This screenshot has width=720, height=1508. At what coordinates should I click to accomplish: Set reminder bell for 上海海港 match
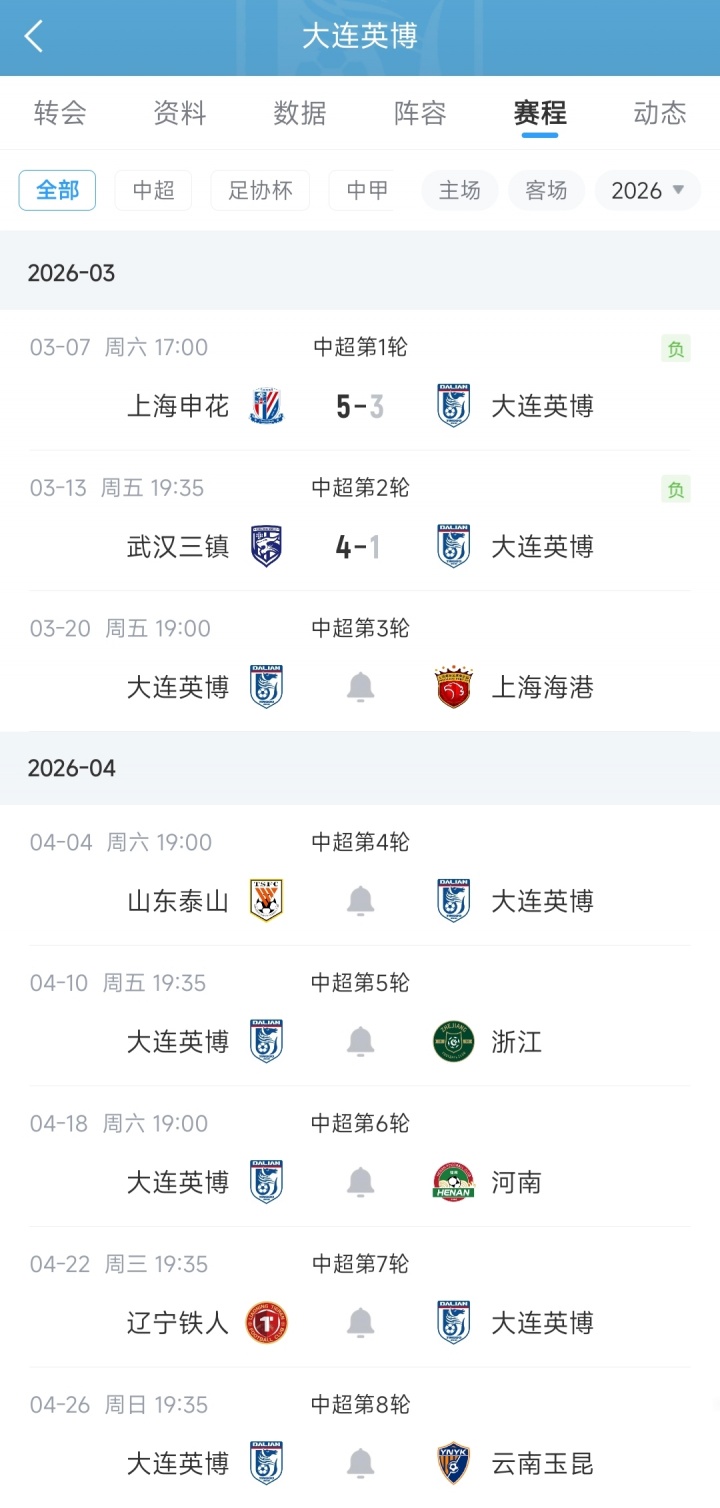[x=360, y=687]
